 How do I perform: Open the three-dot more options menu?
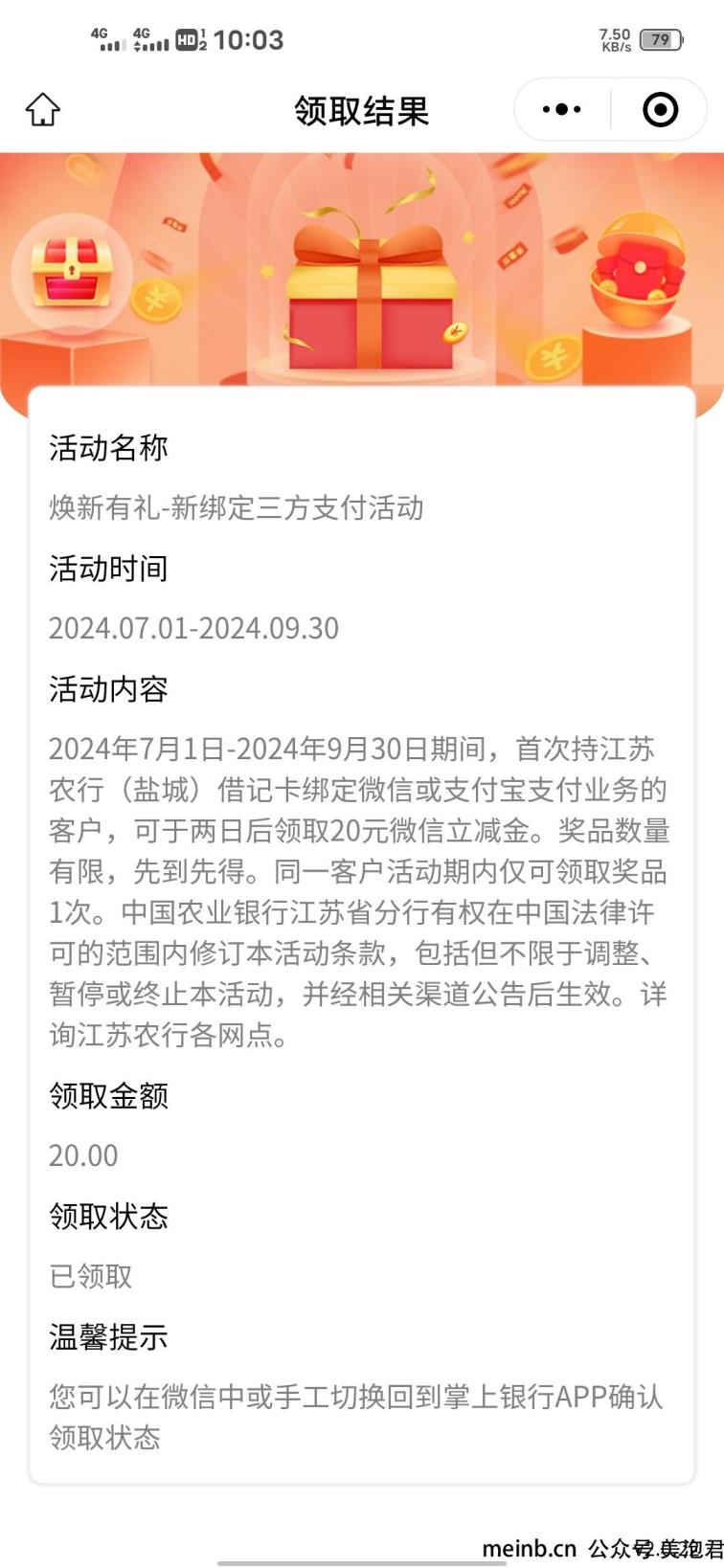tap(561, 110)
